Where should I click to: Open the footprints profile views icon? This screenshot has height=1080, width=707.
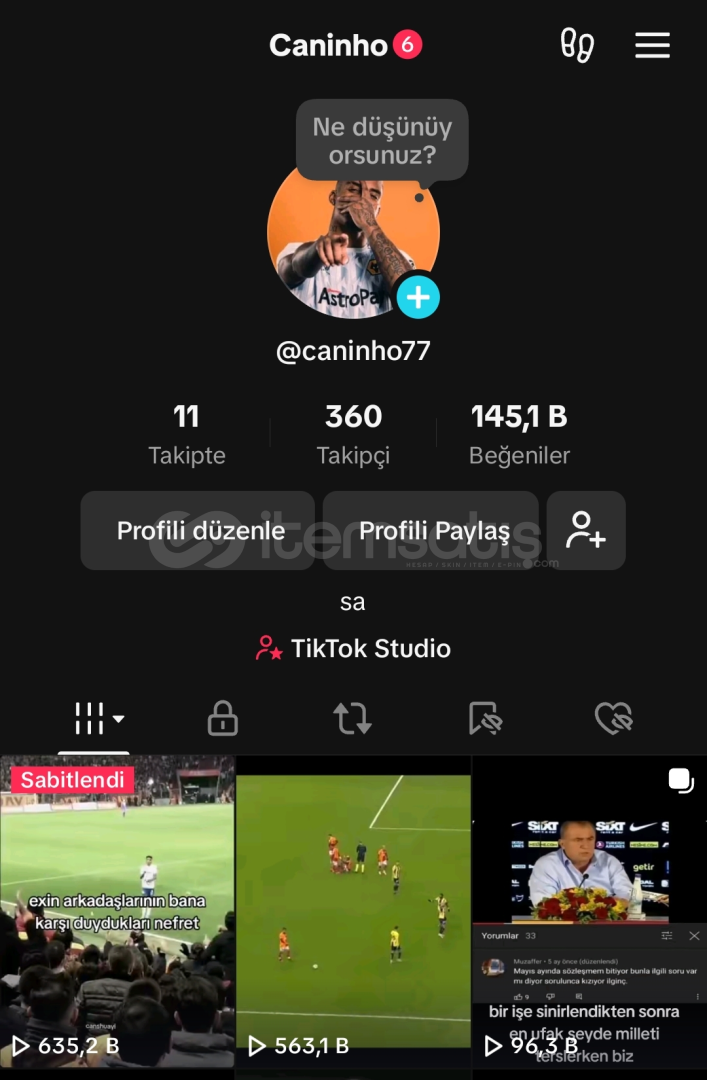577,46
